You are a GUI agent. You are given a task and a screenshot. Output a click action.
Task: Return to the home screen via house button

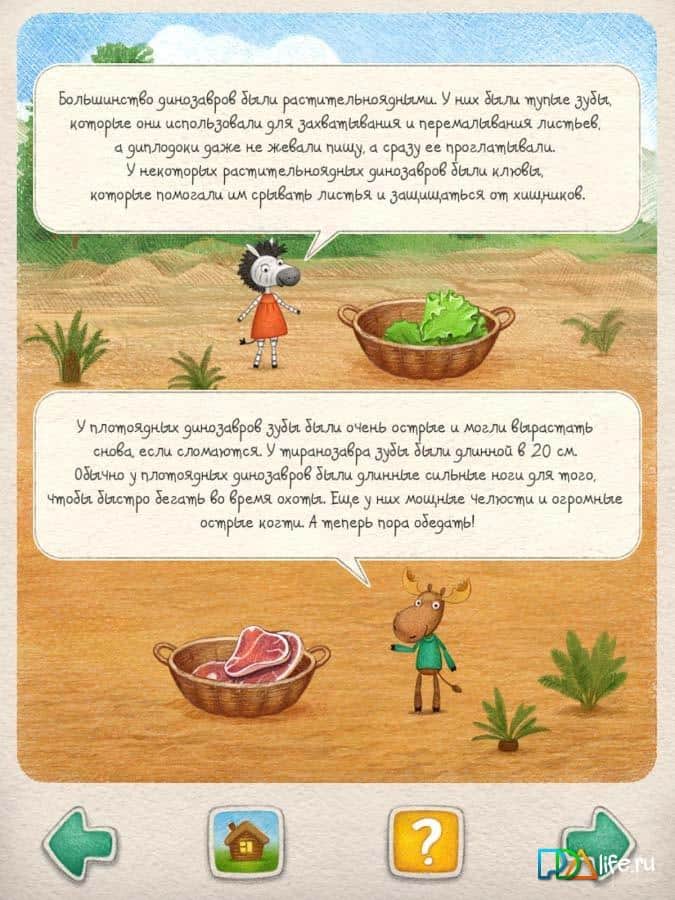(246, 844)
